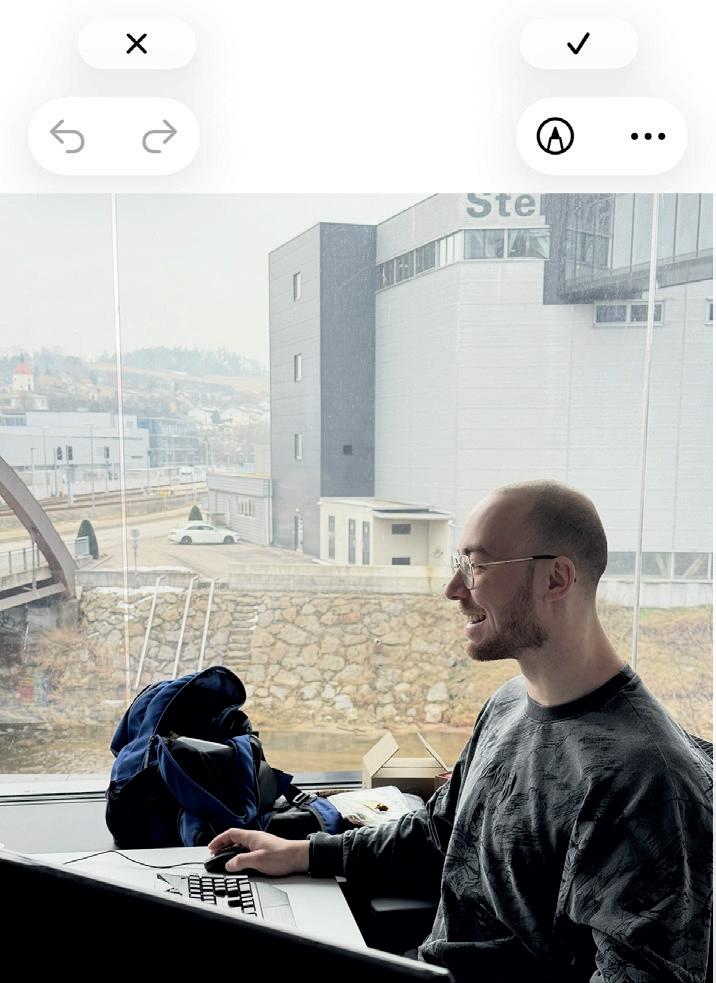Confirm edits with the checkmark button
Screen dimensions: 716x983
pyautogui.click(x=578, y=44)
